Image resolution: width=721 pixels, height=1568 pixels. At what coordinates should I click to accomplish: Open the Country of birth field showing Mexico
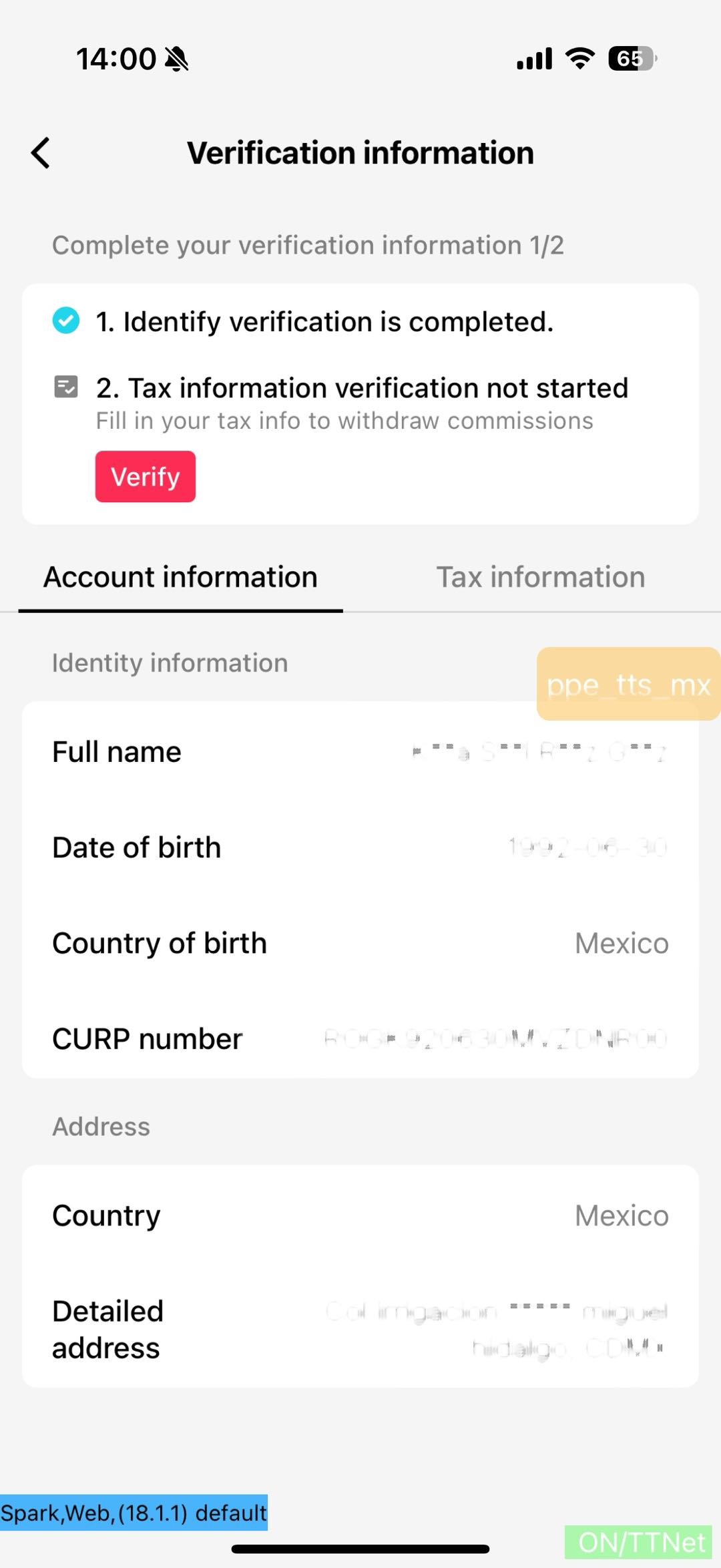360,943
